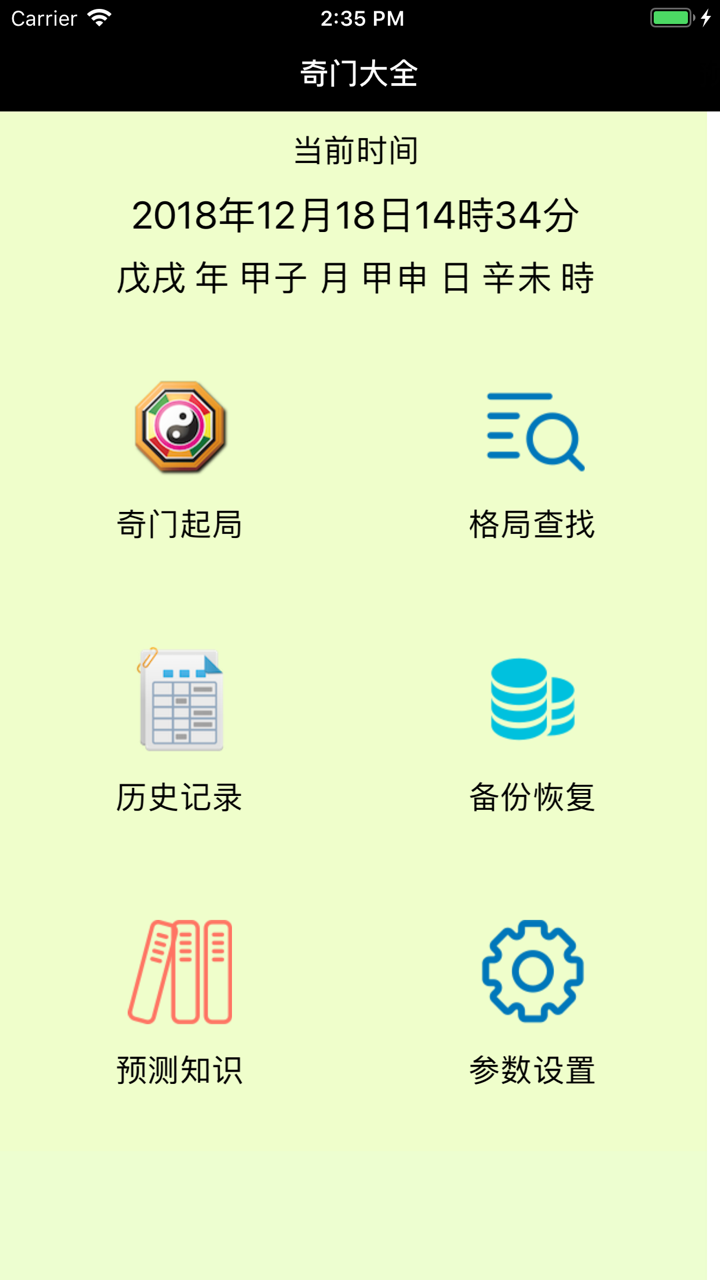Click the 预测知识 text label
The height and width of the screenshot is (1280, 720).
[x=179, y=1070]
